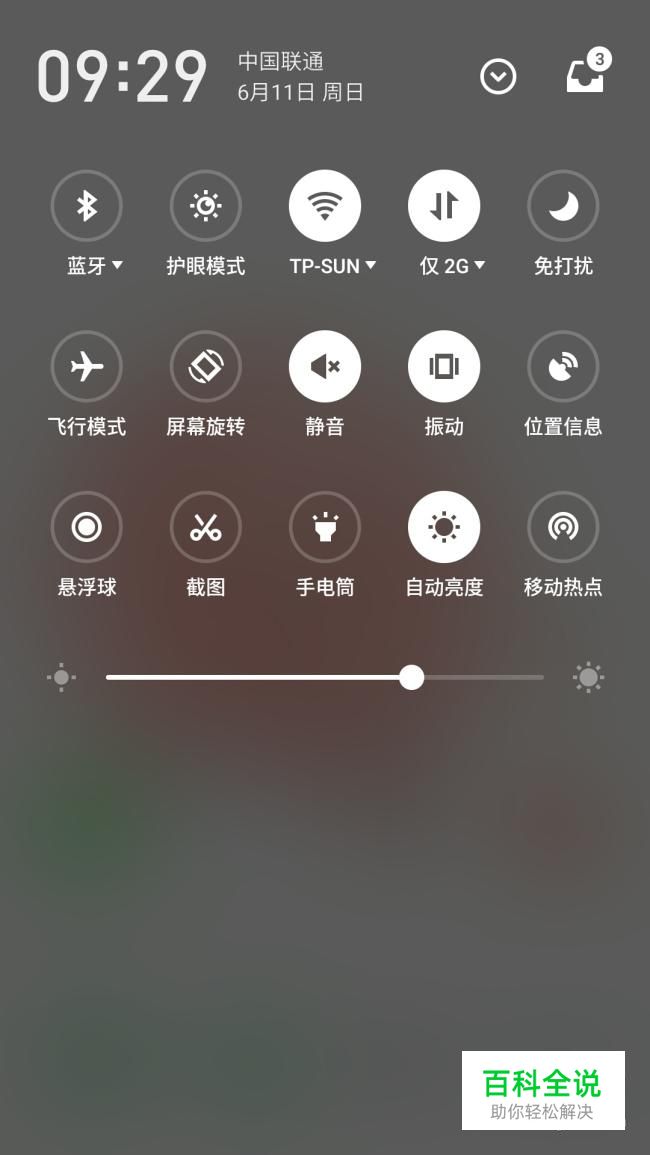Turn off TP-SUN Wi-Fi
Screen dimensions: 650x1155
point(325,206)
